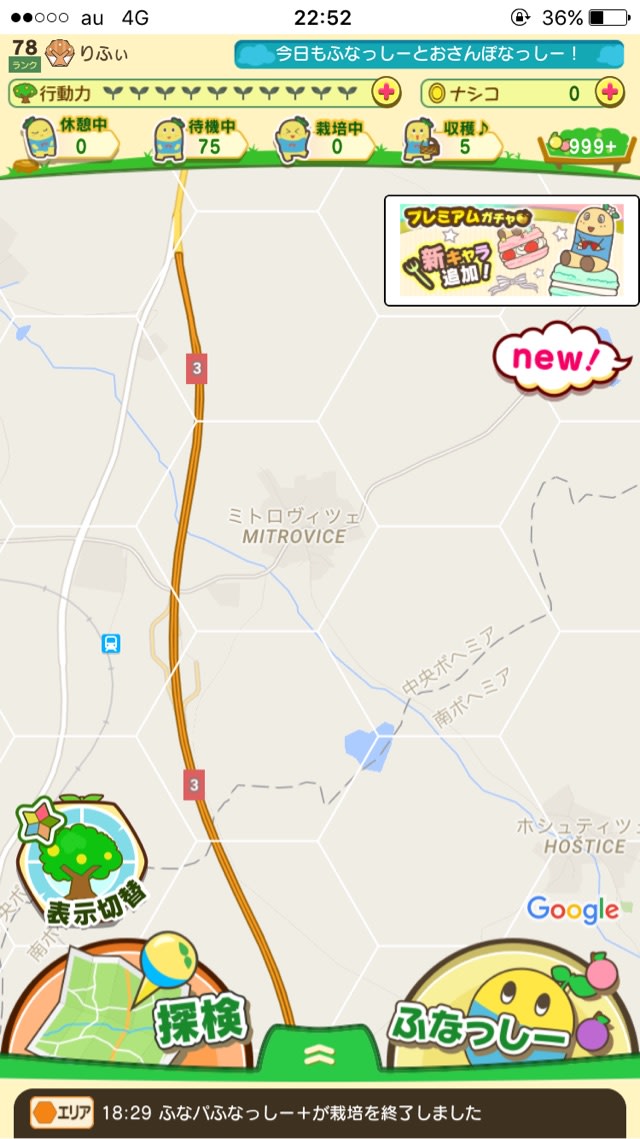This screenshot has width=640, height=1139.
Task: Add more 行動力 with the plus button
Action: pos(387,93)
